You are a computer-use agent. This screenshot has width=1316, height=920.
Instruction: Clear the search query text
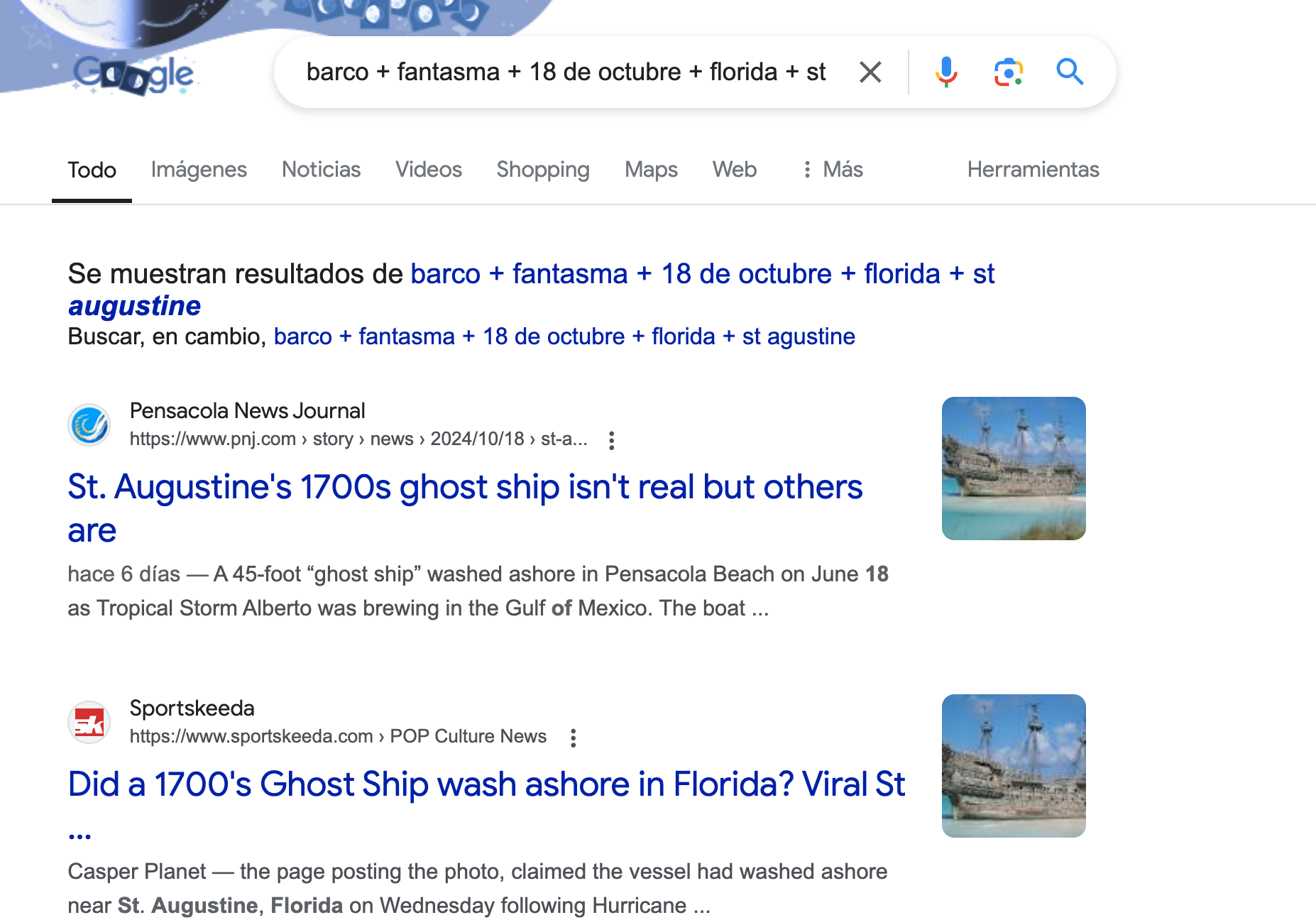pyautogui.click(x=870, y=72)
